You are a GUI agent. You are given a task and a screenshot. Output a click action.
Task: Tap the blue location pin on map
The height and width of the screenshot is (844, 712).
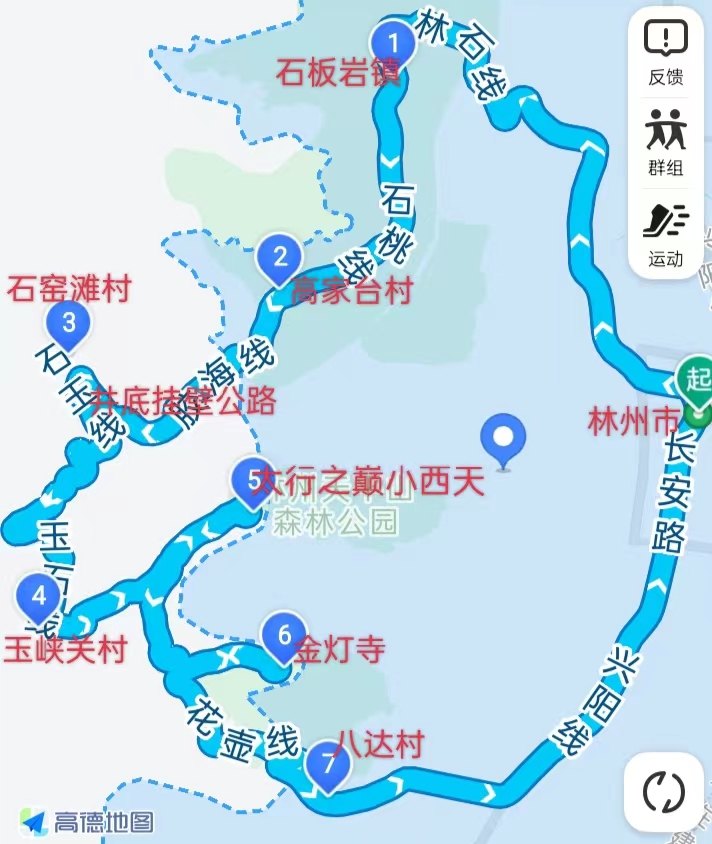click(x=503, y=438)
